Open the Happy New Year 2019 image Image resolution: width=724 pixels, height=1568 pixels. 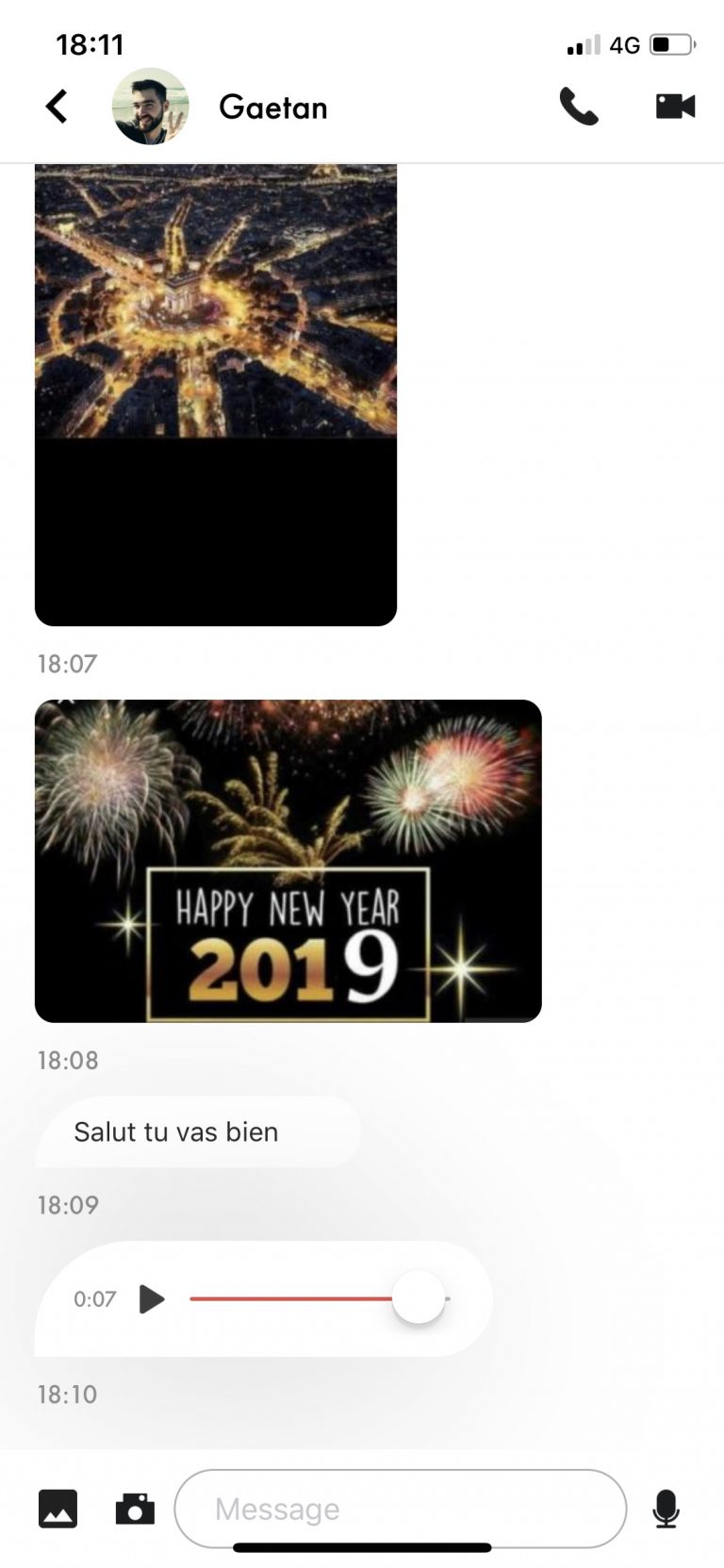(288, 861)
